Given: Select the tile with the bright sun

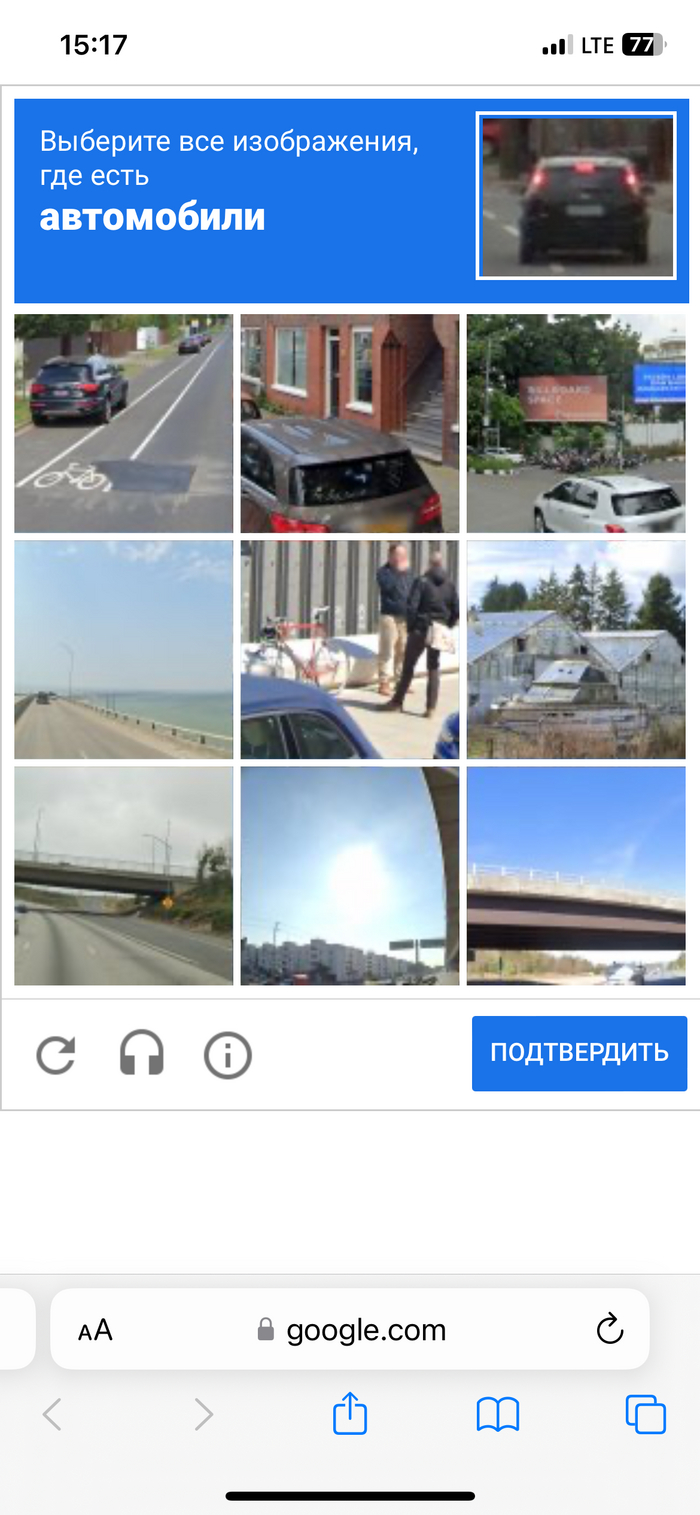Looking at the screenshot, I should (350, 876).
